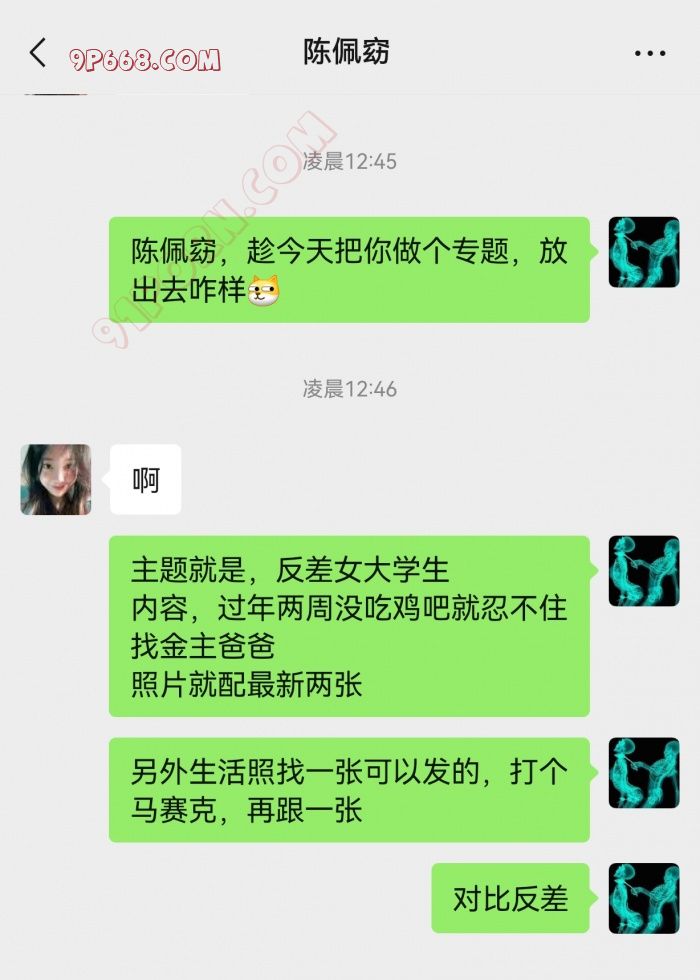Viewport: 700px width, 980px height.
Task: Go back from this chat
Action: point(38,53)
